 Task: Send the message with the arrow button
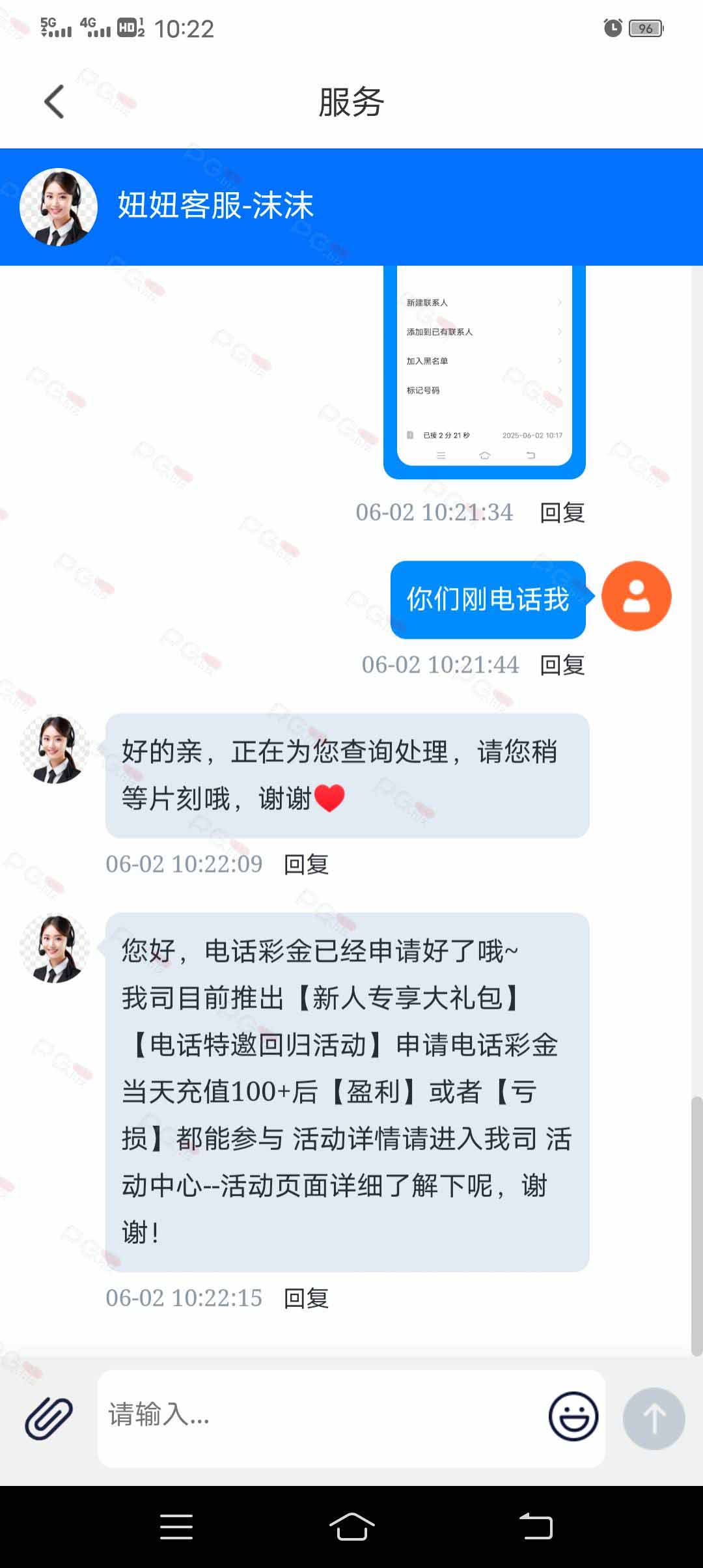tap(654, 1418)
